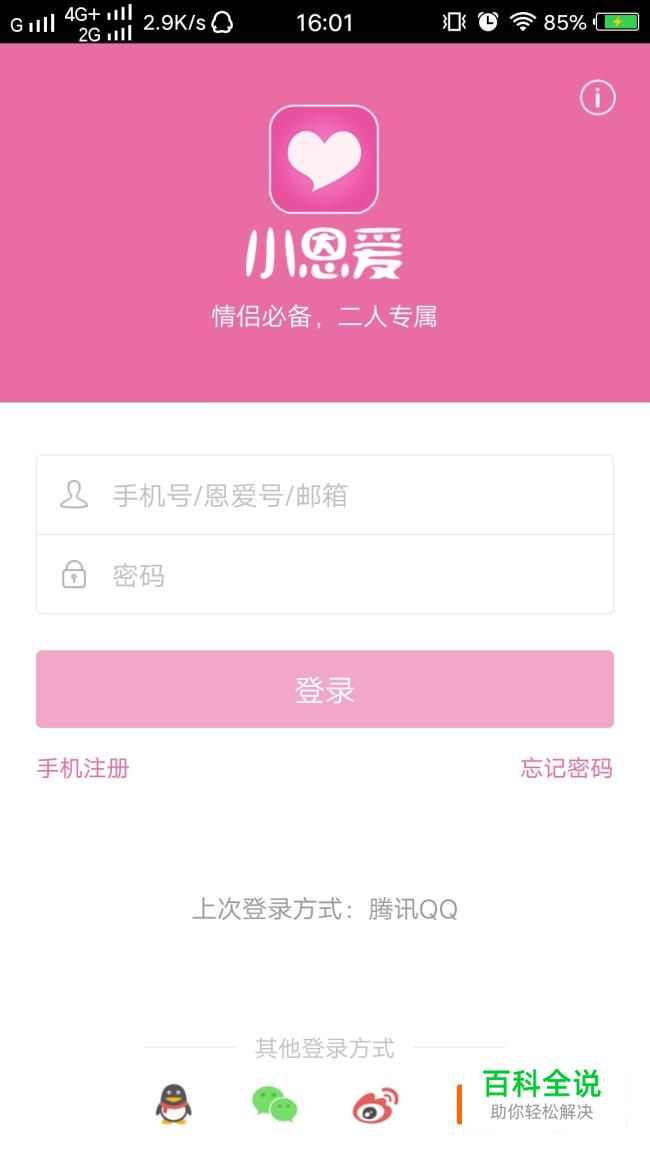
Task: Focus the 手机号/恩爱号/邮箱 field
Action: 340,495
